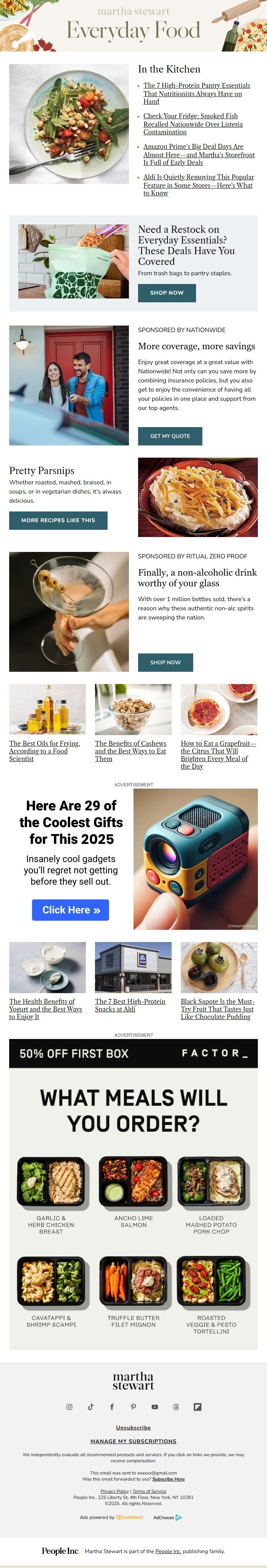Tap the Click Here gifts ad button
The width and height of the screenshot is (267, 1568).
tap(71, 910)
